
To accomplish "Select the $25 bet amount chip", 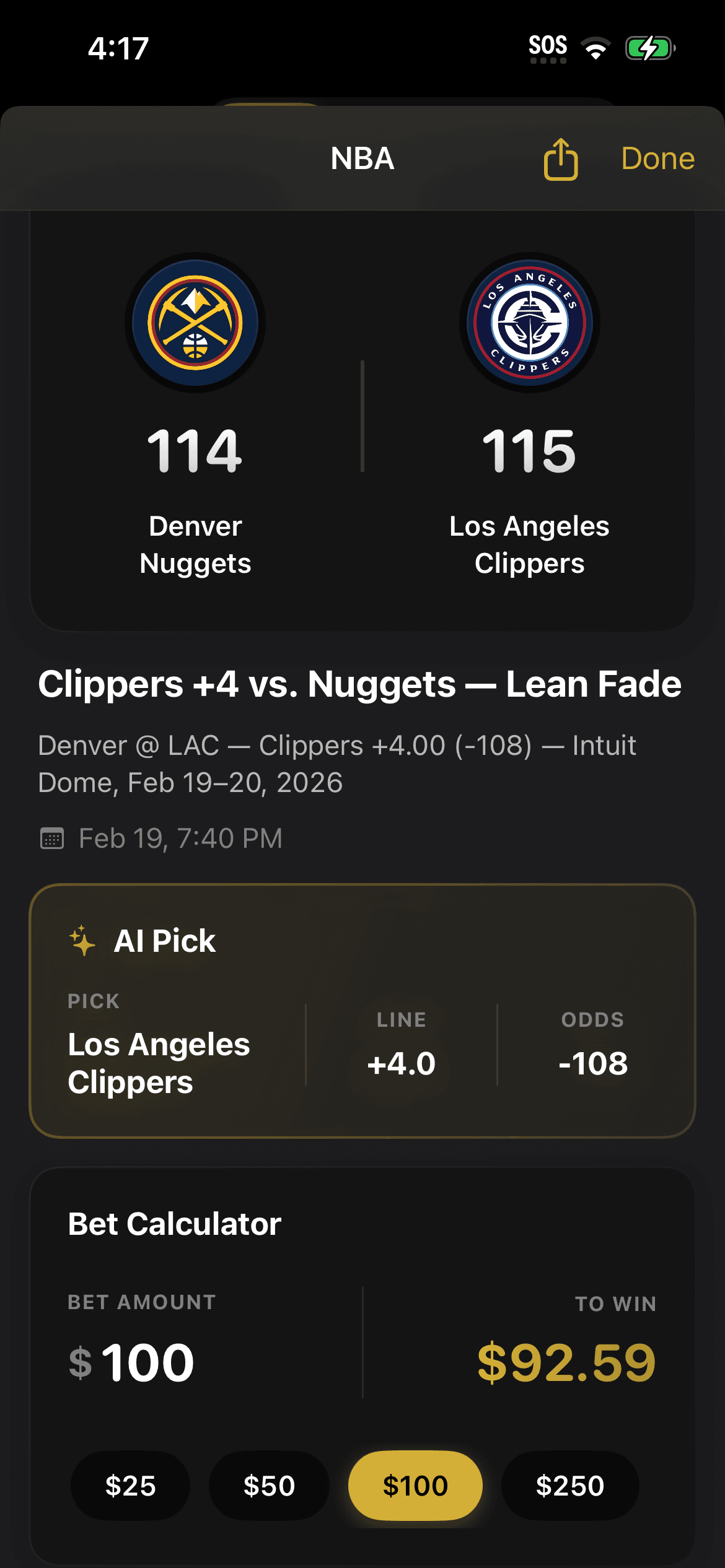I will tap(130, 1486).
